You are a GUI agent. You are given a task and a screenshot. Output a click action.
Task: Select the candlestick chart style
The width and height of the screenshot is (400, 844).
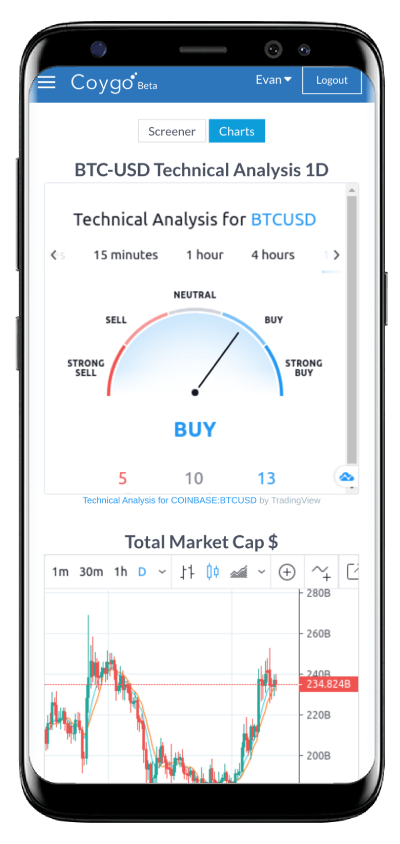point(213,572)
